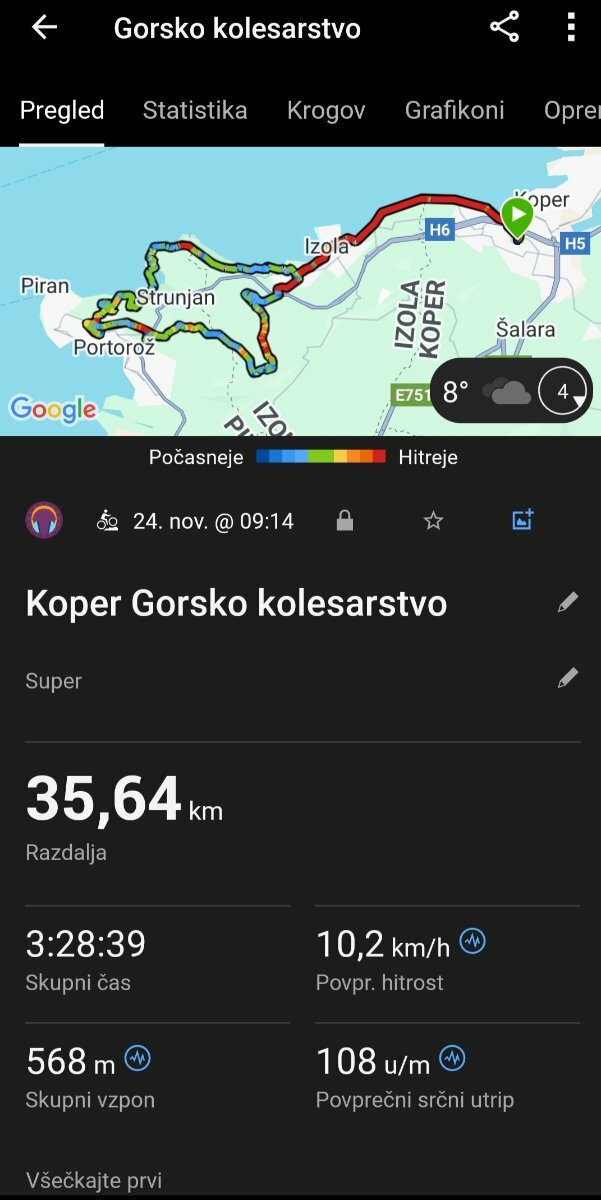
Task: Mark activity as favorite with star
Action: tap(433, 521)
